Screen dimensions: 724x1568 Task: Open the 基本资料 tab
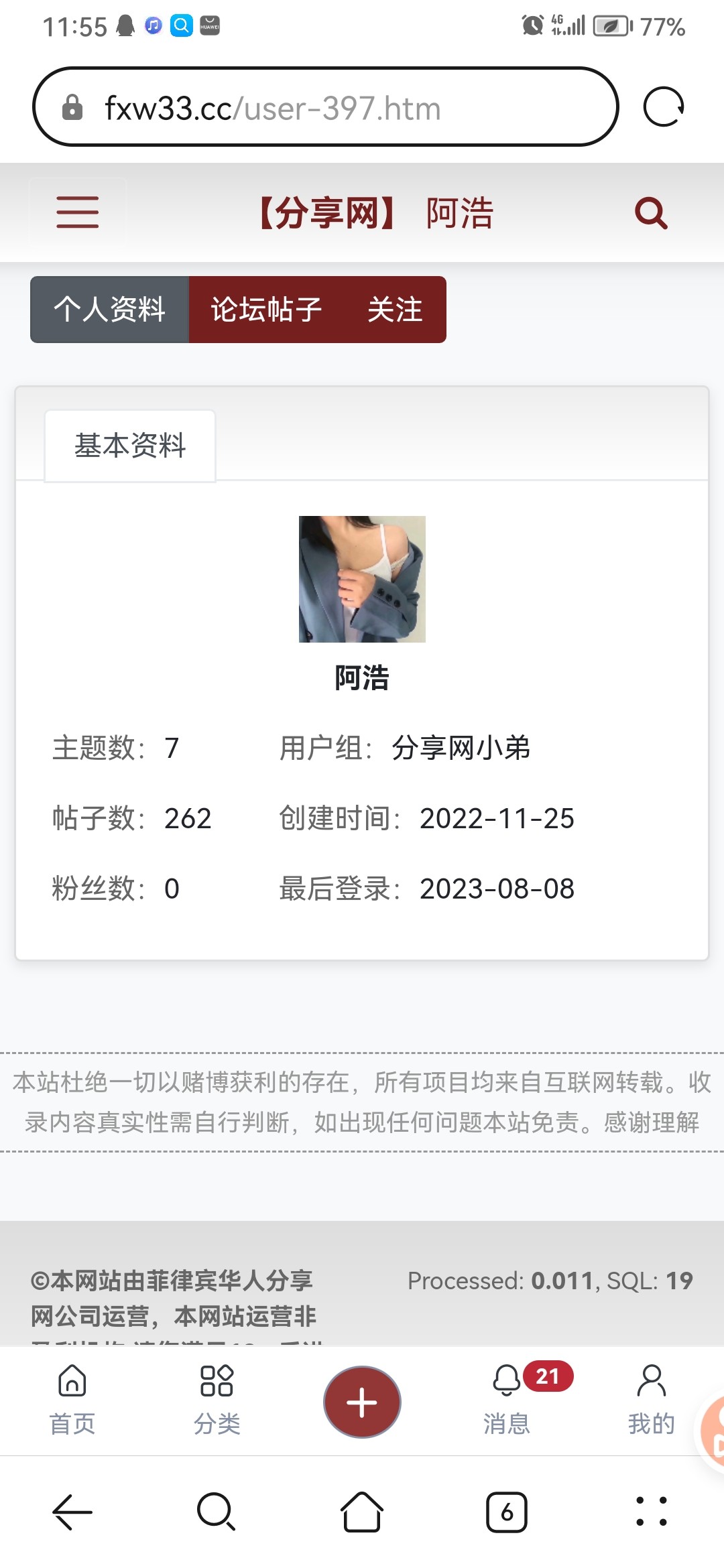[x=130, y=446]
